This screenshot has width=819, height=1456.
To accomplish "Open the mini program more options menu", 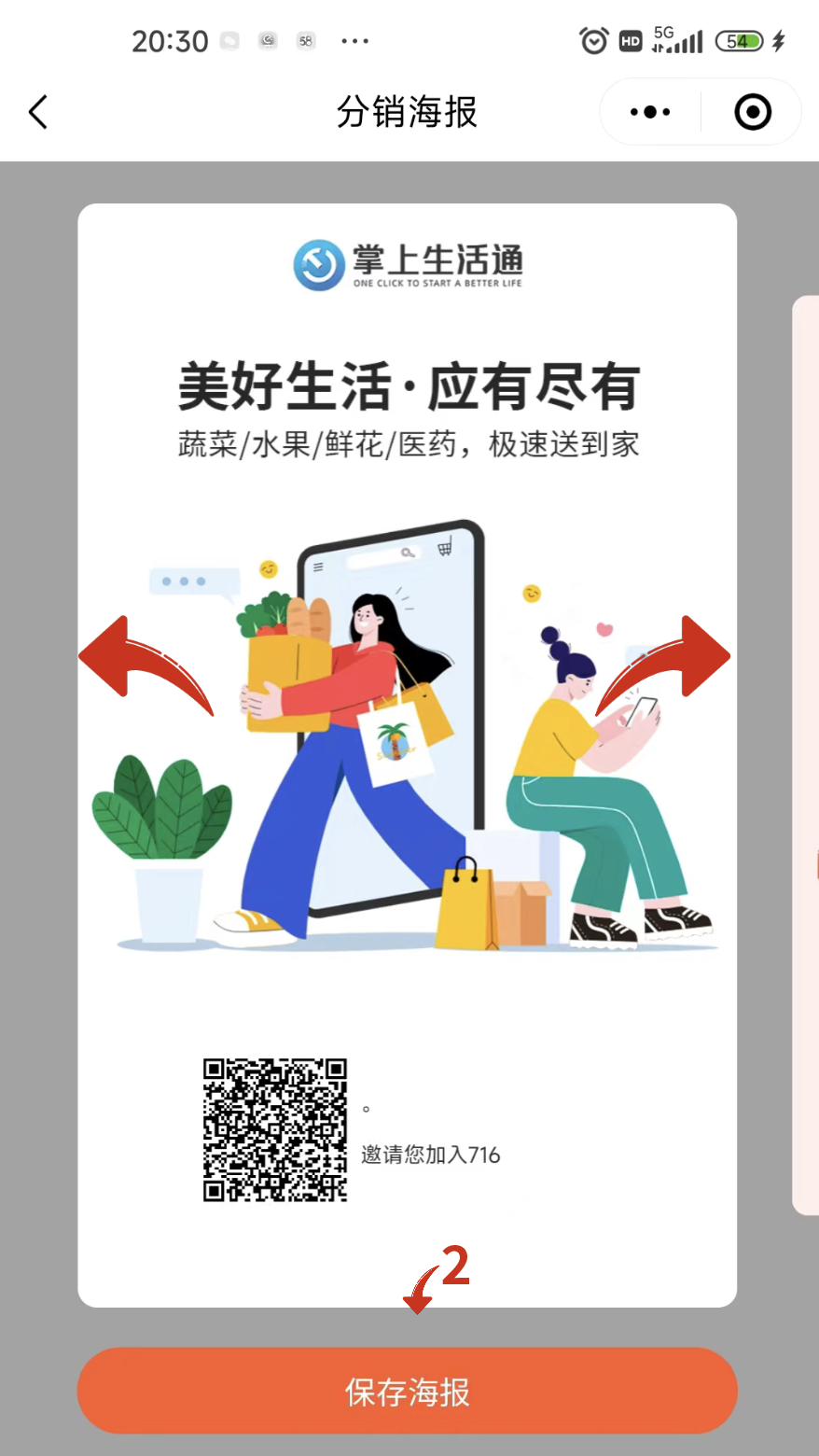I will click(x=650, y=113).
